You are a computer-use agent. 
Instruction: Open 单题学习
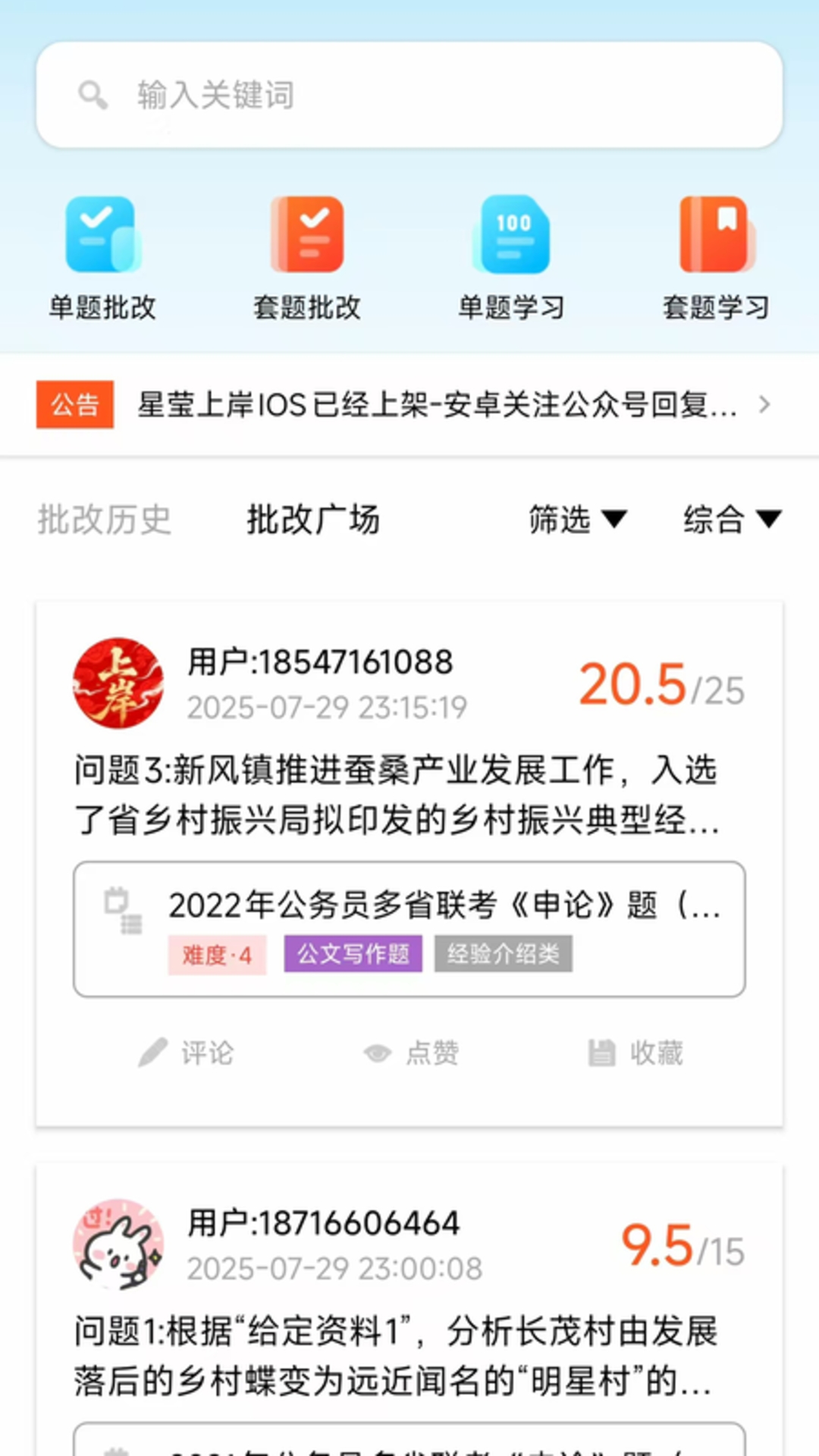(x=512, y=258)
